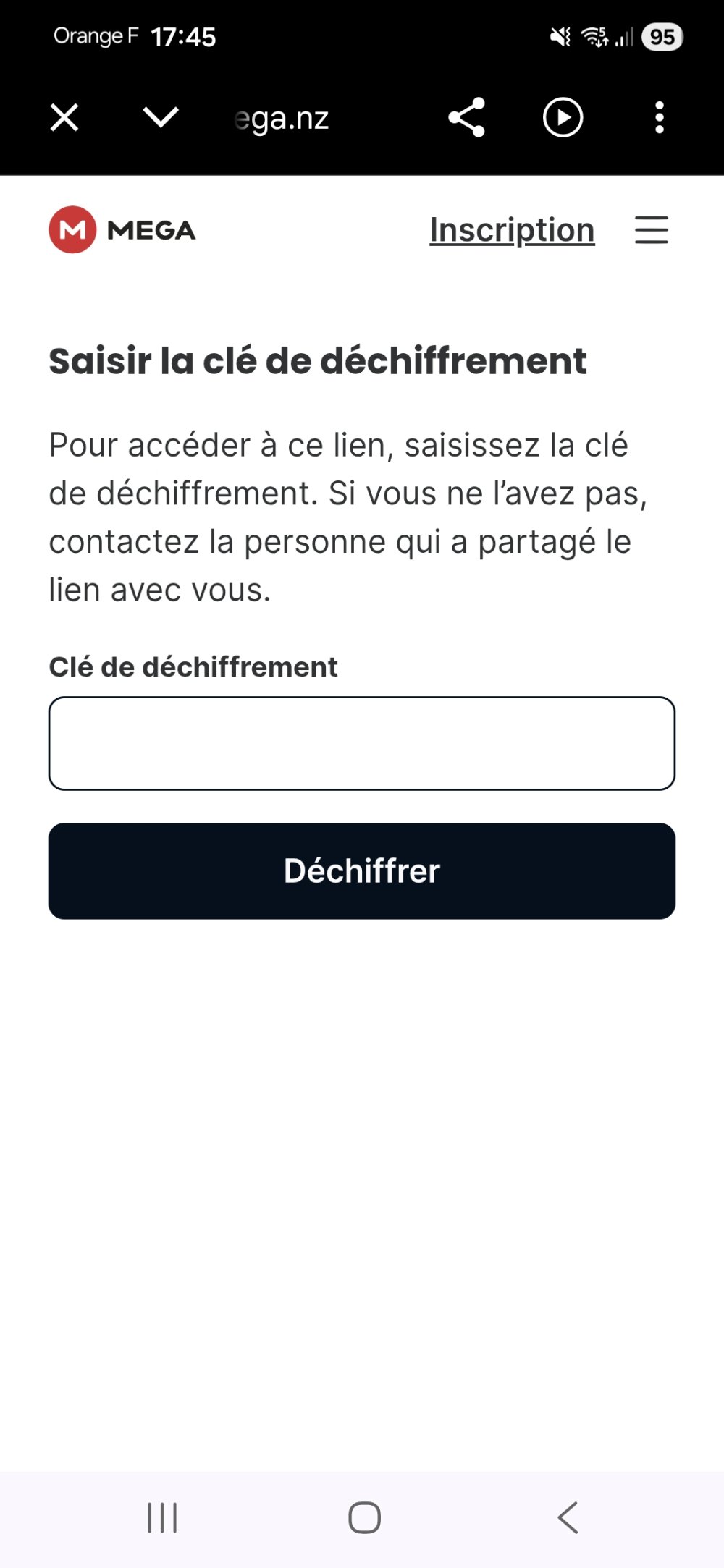
Task: Tap the Déchiffrer button
Action: (x=362, y=870)
